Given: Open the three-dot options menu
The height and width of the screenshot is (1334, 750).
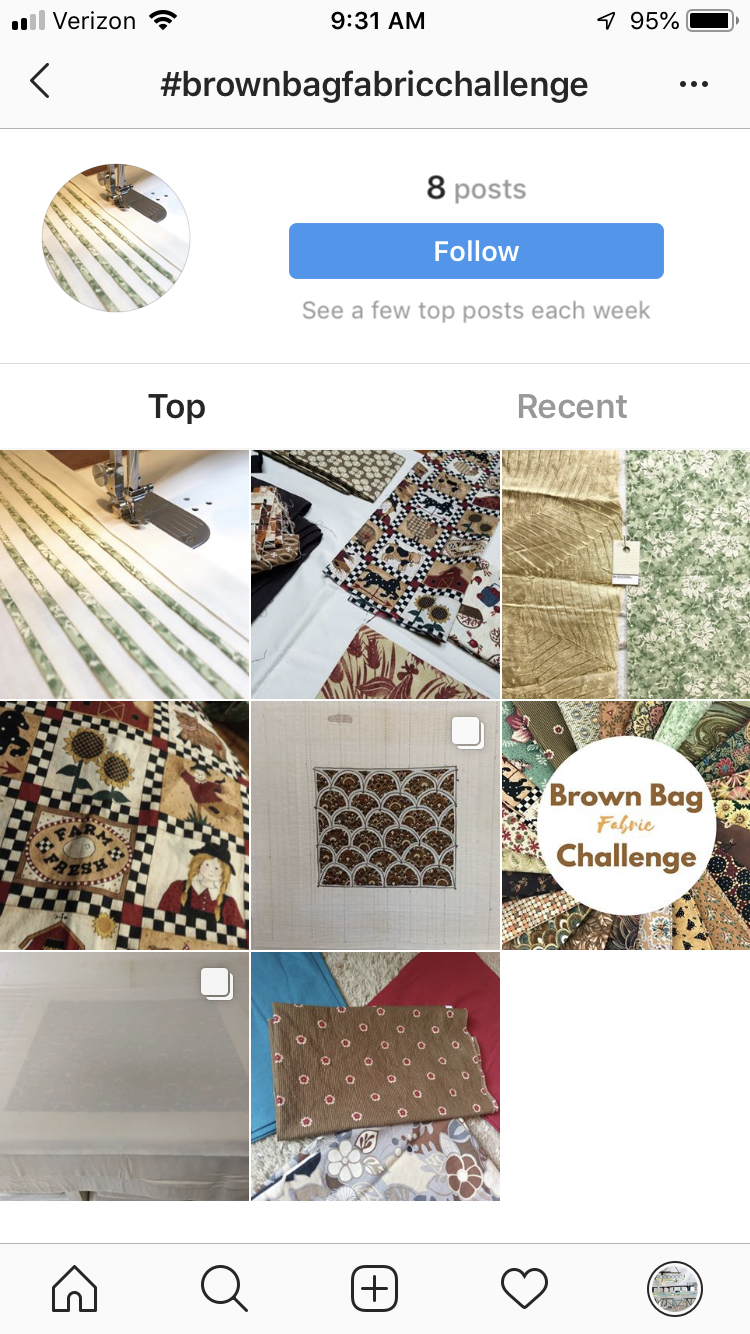Looking at the screenshot, I should point(693,84).
